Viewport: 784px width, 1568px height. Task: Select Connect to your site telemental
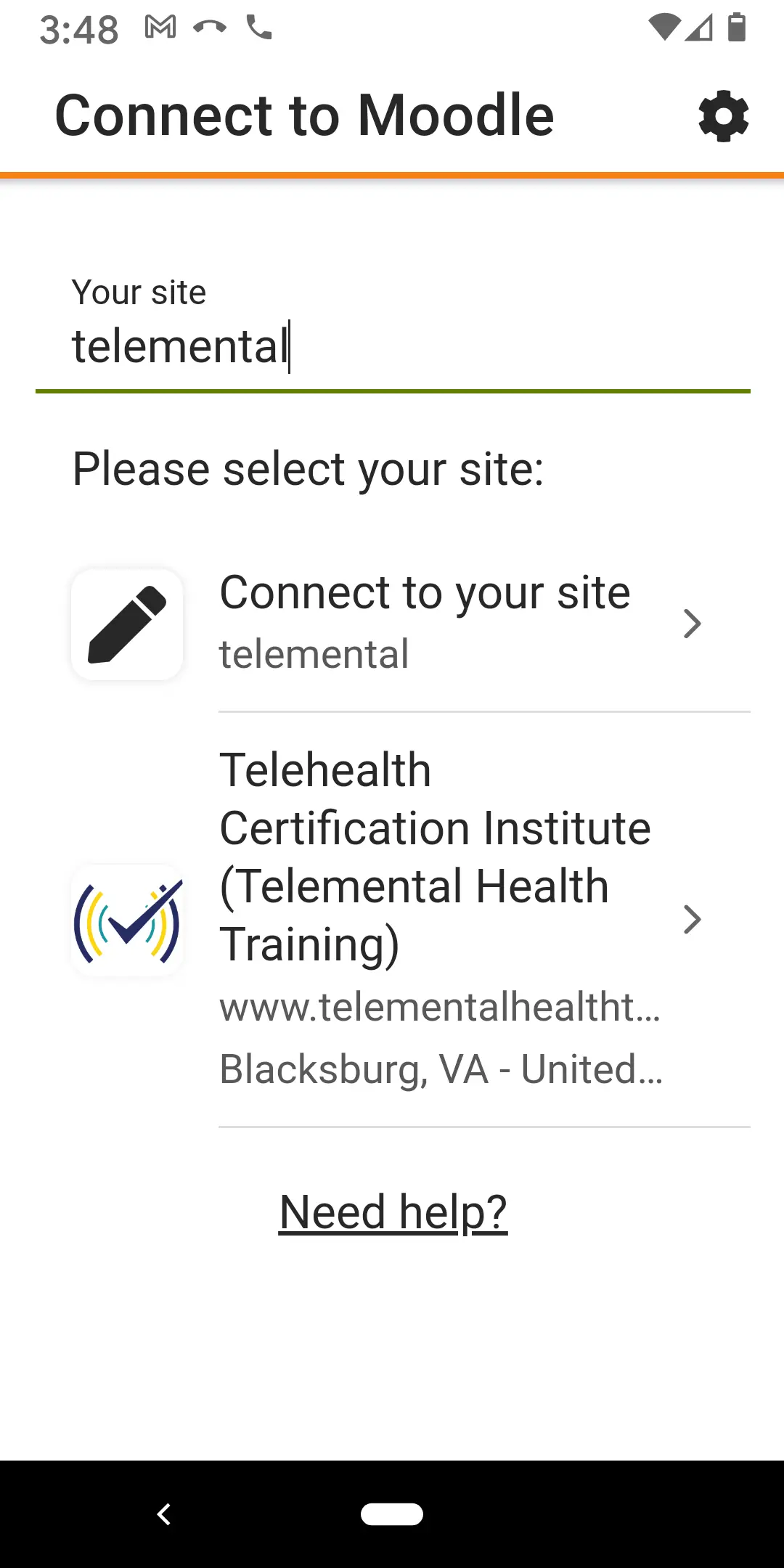424,623
